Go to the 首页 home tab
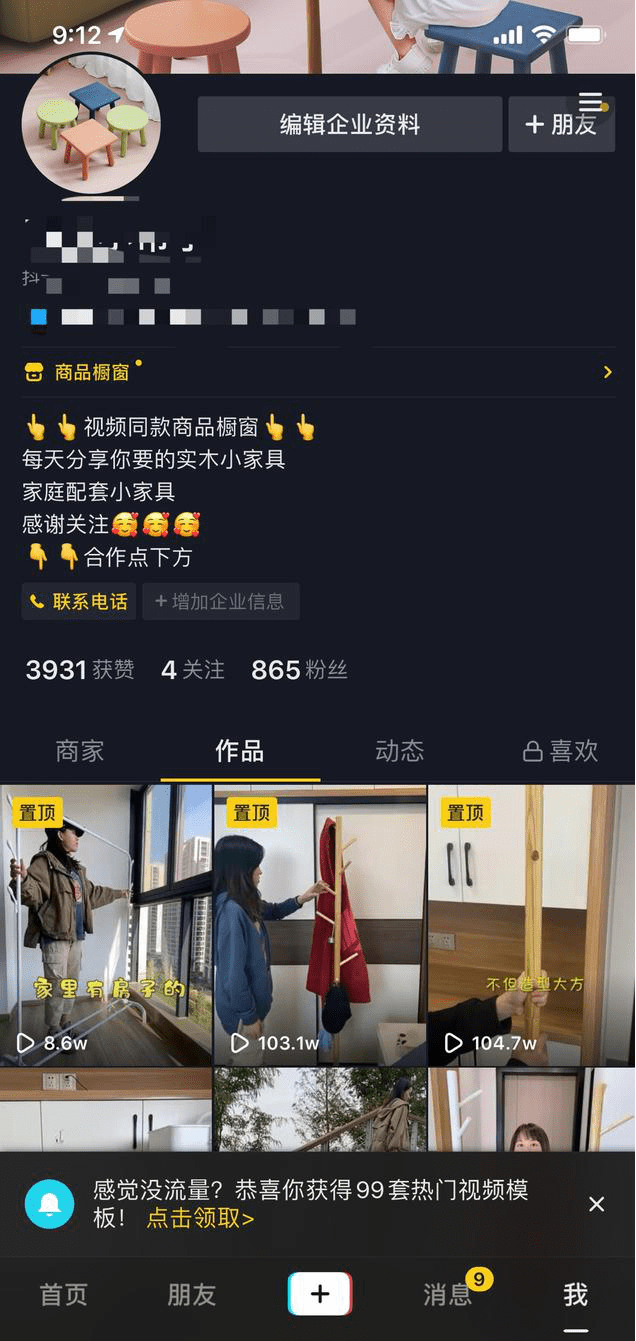This screenshot has width=636, height=1341. [x=64, y=1295]
